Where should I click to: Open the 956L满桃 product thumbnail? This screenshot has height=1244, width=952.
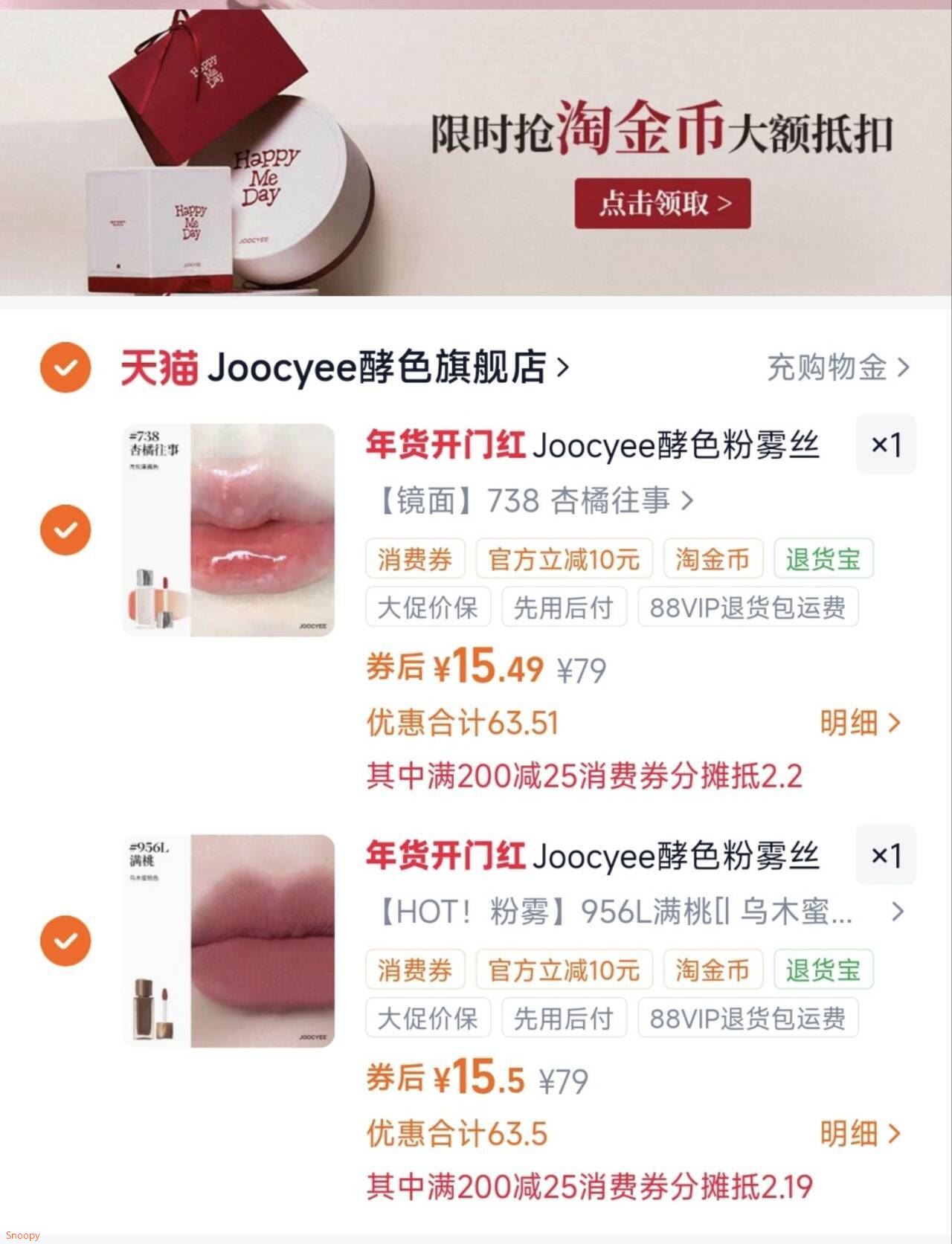point(227,940)
